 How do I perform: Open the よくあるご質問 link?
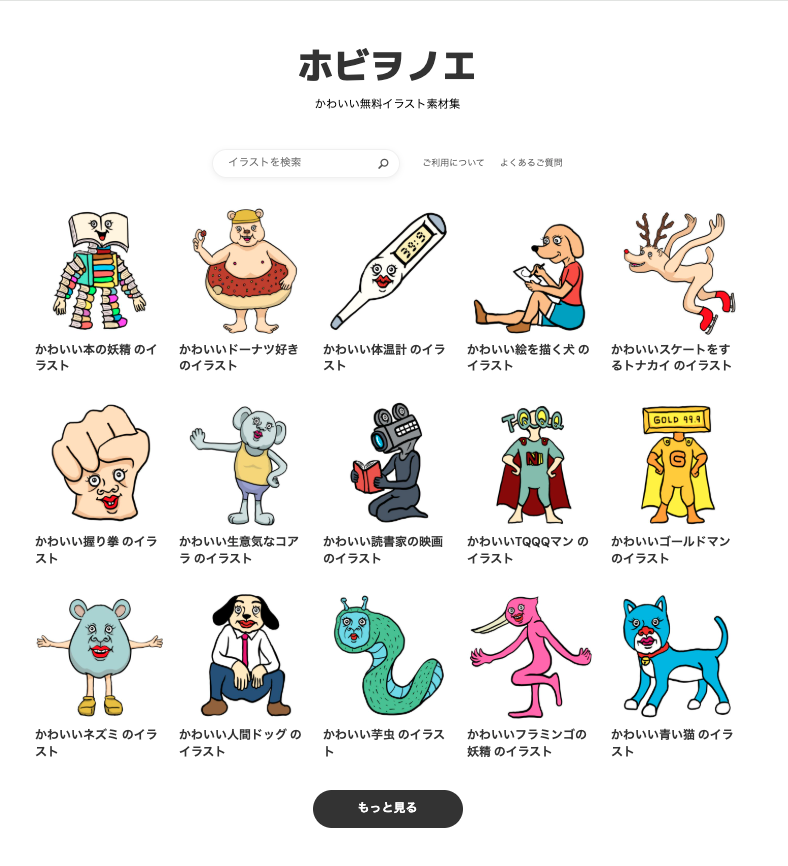tap(531, 162)
